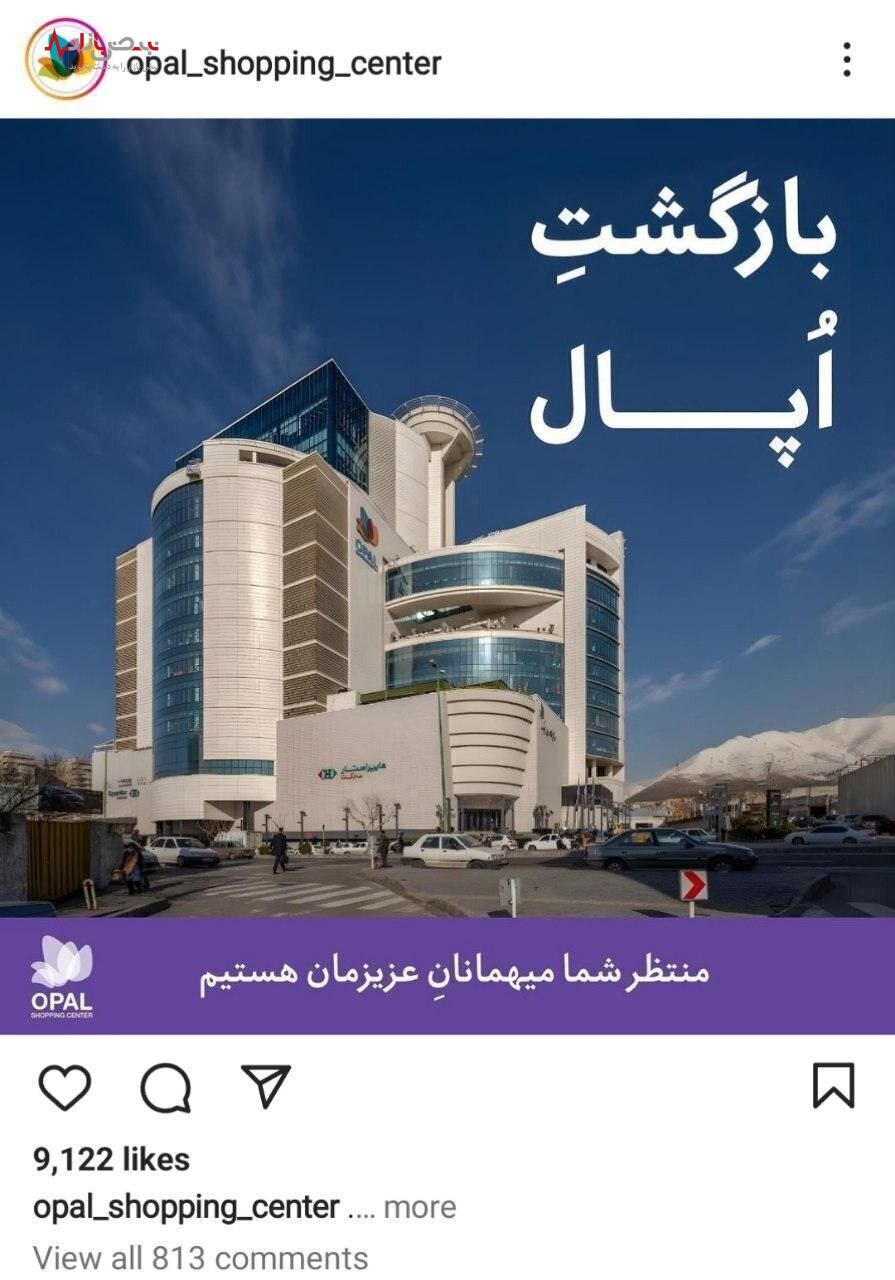Bookmark this post

point(833,1086)
